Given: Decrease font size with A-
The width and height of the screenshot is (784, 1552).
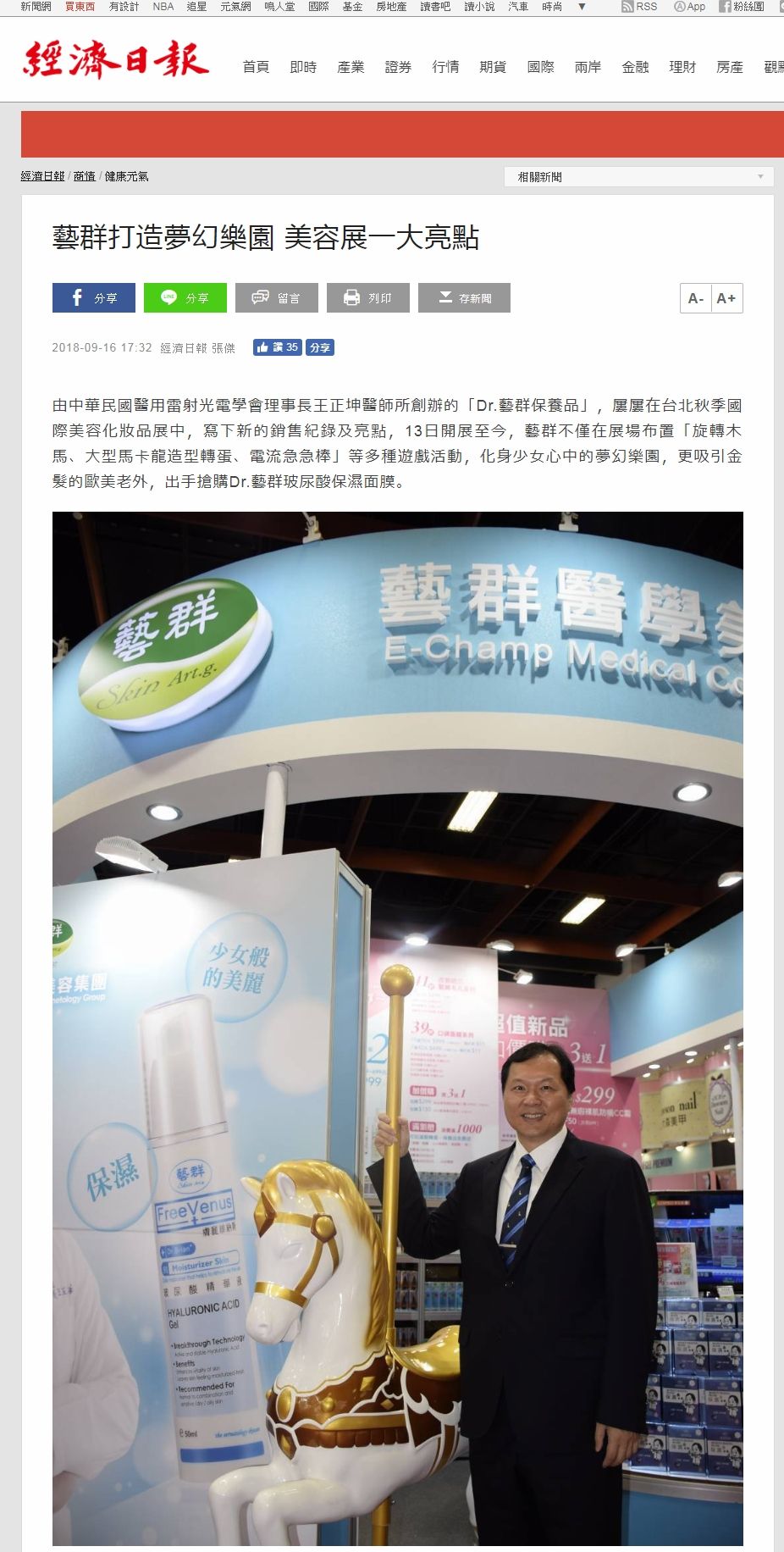Looking at the screenshot, I should coord(696,298).
